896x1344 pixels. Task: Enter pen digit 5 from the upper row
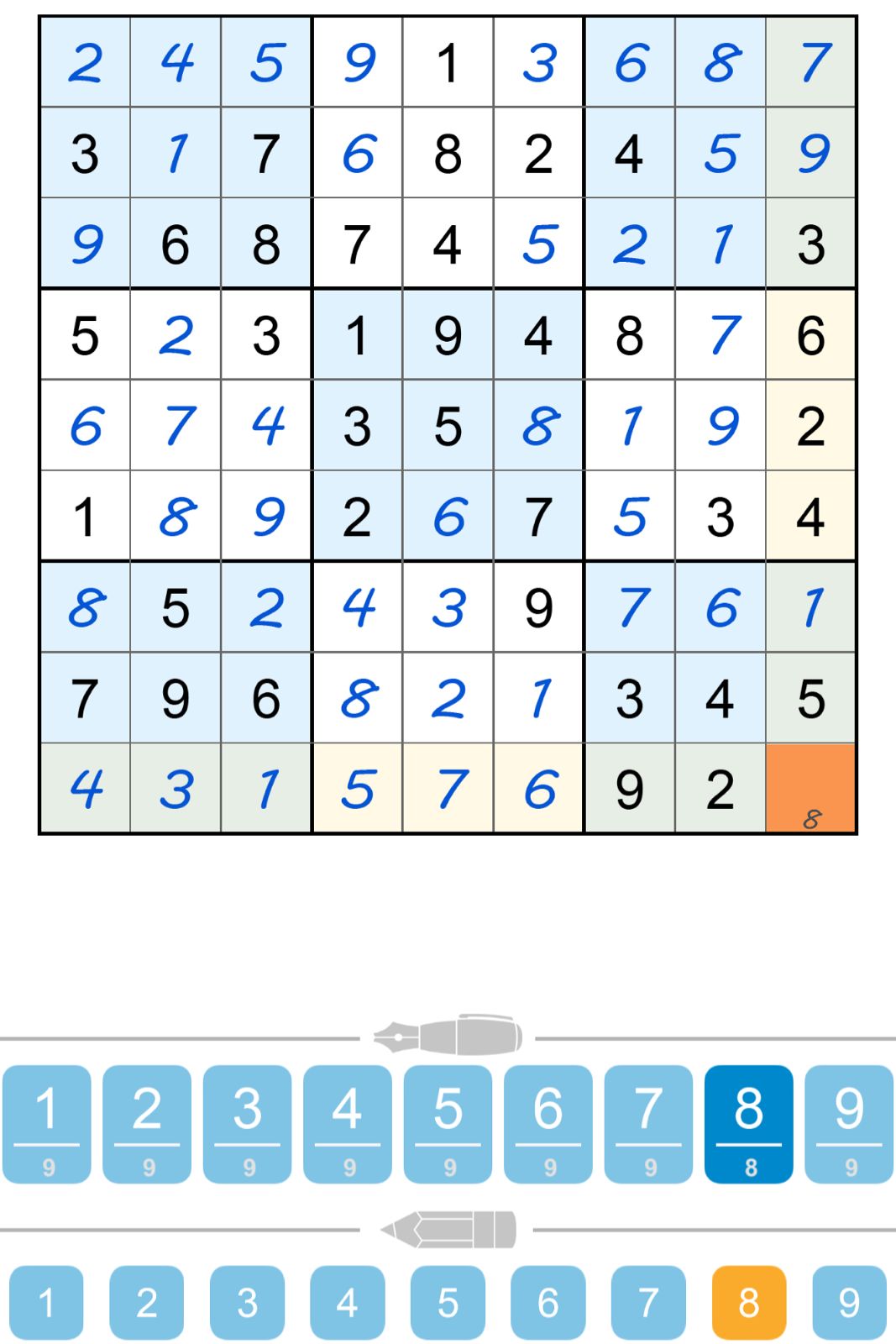tap(448, 1124)
